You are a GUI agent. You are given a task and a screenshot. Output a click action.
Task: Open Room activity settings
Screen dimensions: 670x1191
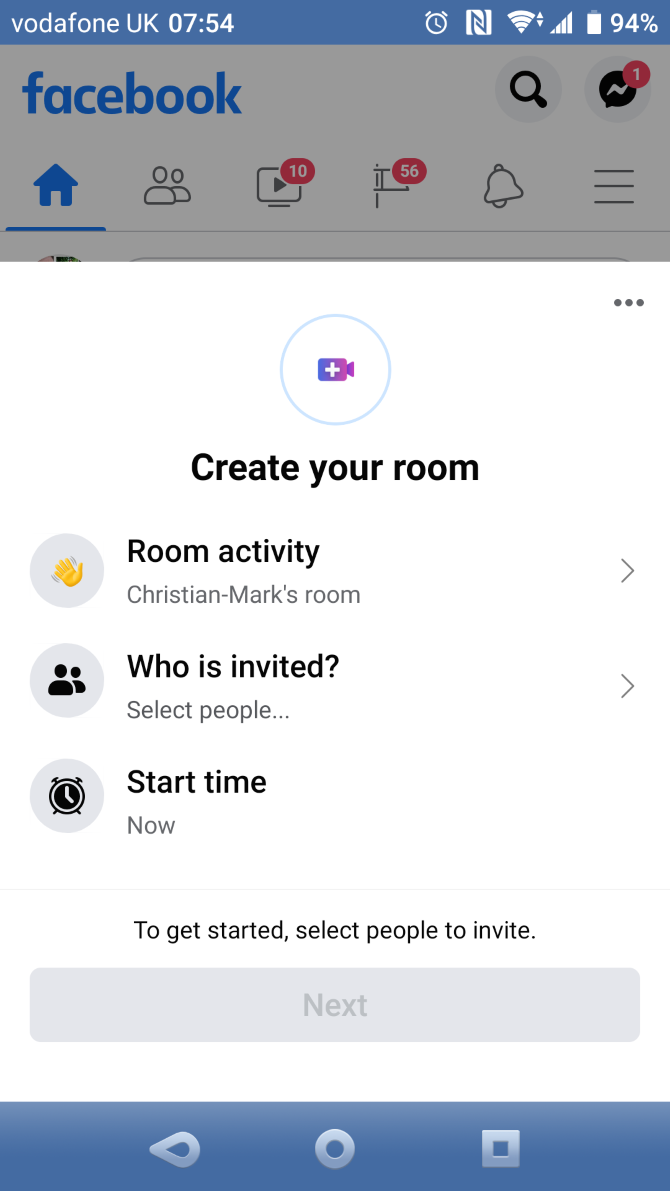pos(334,571)
